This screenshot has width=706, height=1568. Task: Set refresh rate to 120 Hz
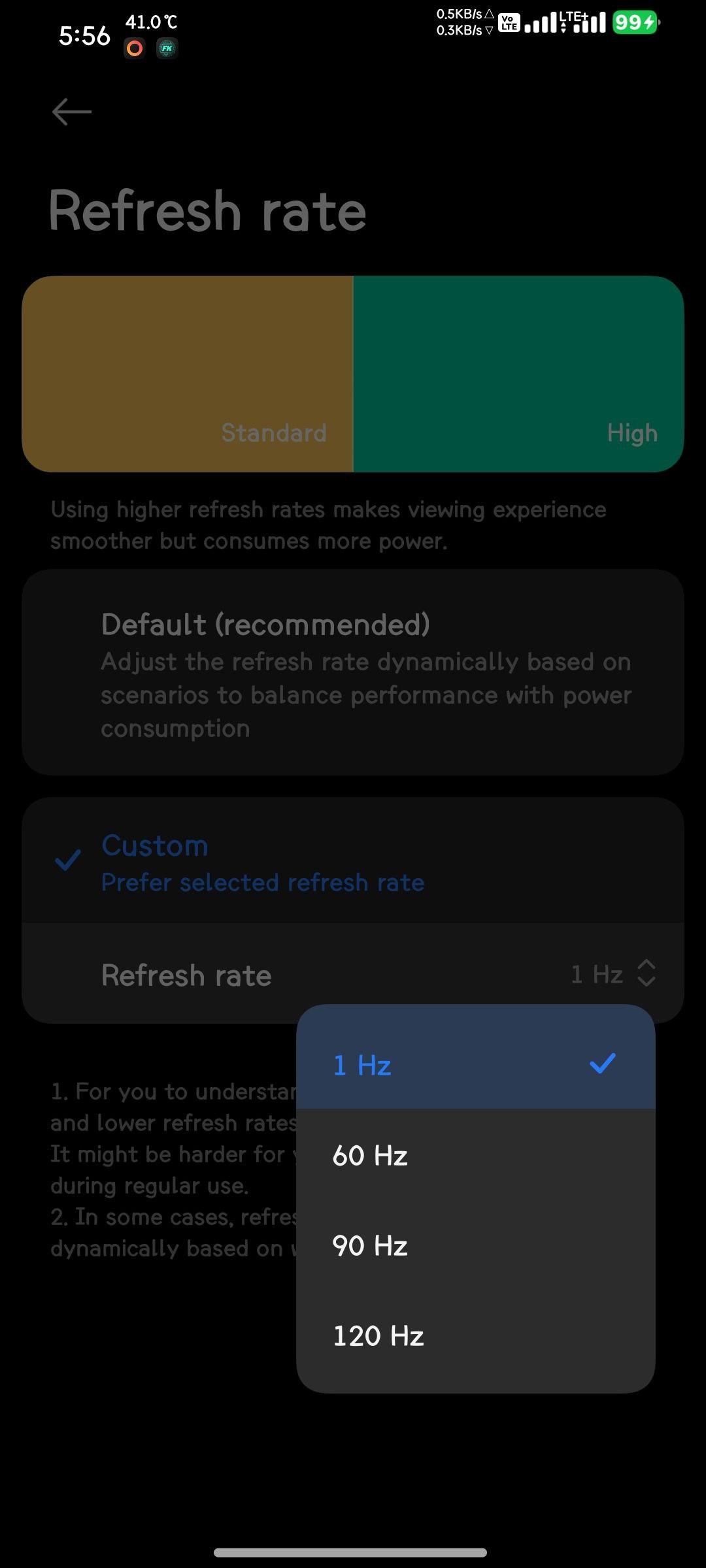click(x=475, y=1335)
